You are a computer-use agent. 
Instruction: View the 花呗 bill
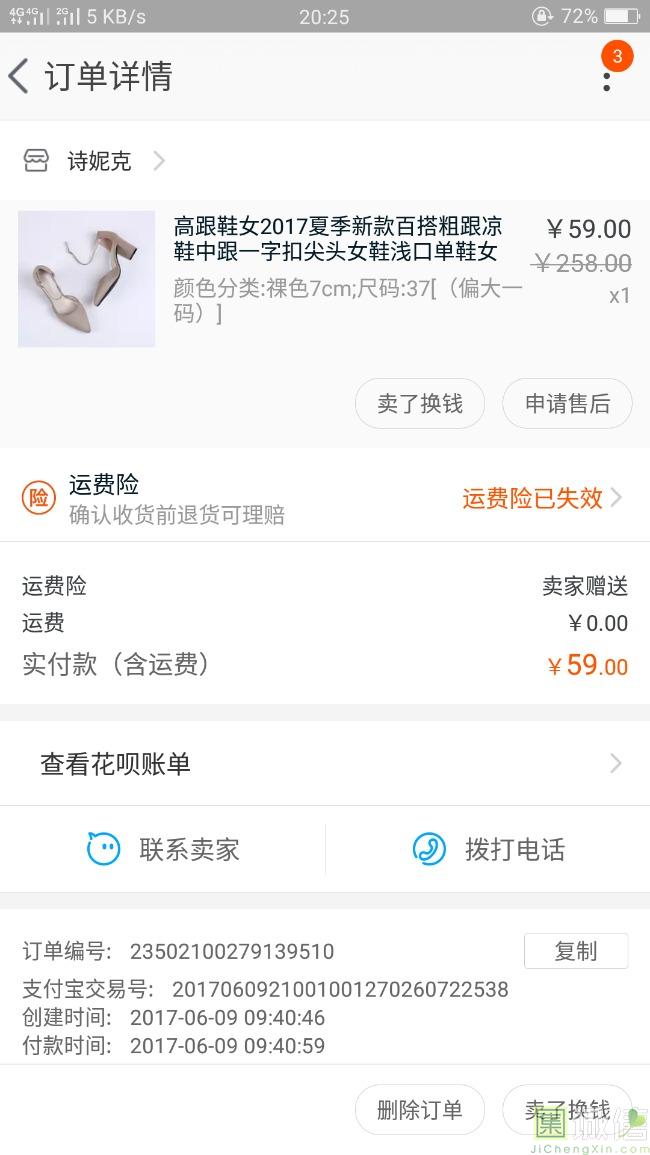325,764
